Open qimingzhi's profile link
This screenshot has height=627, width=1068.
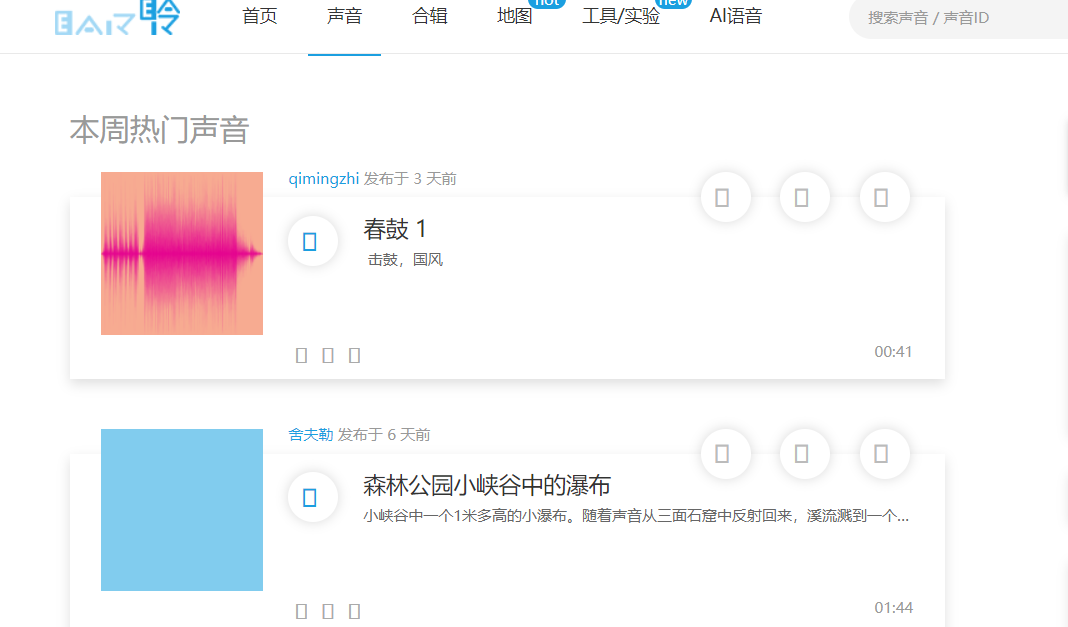[323, 179]
